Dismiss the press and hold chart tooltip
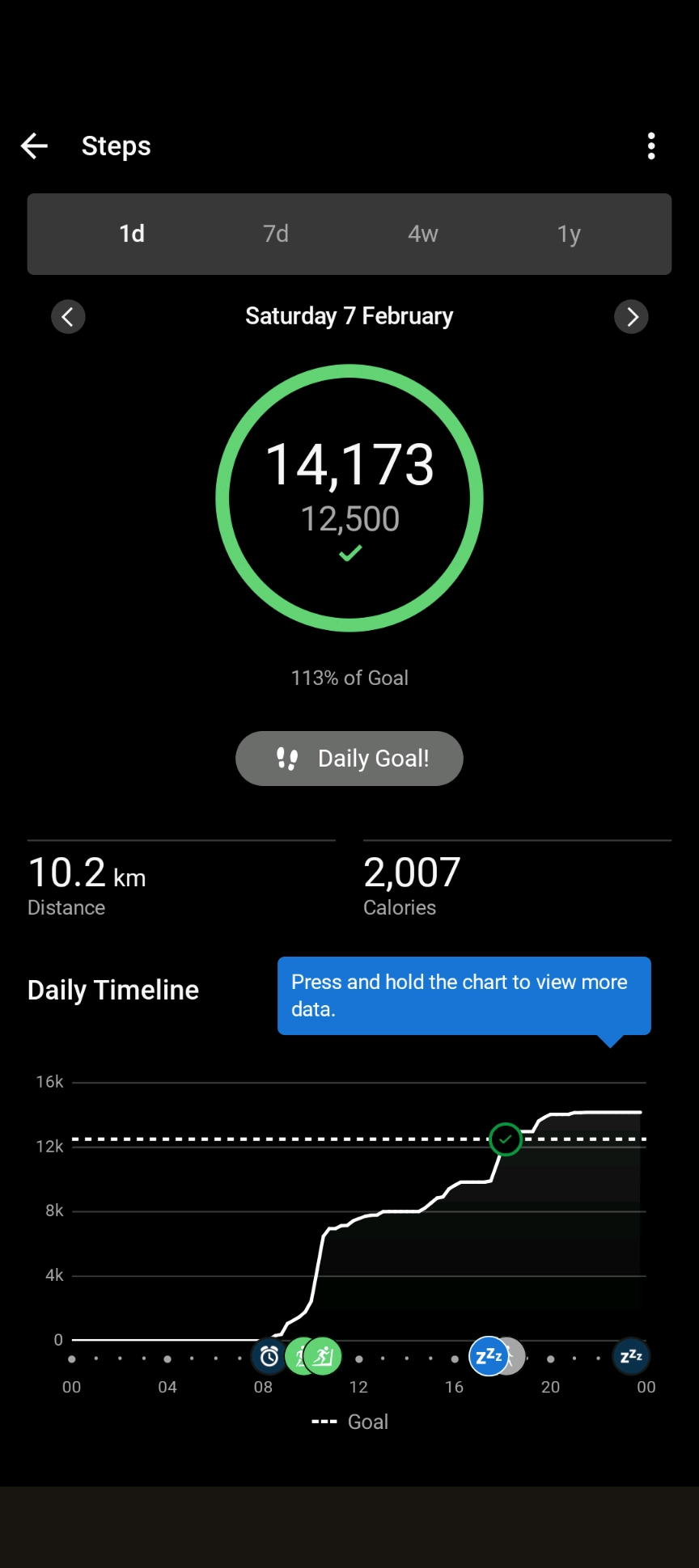The height and width of the screenshot is (1568, 699). (x=464, y=995)
